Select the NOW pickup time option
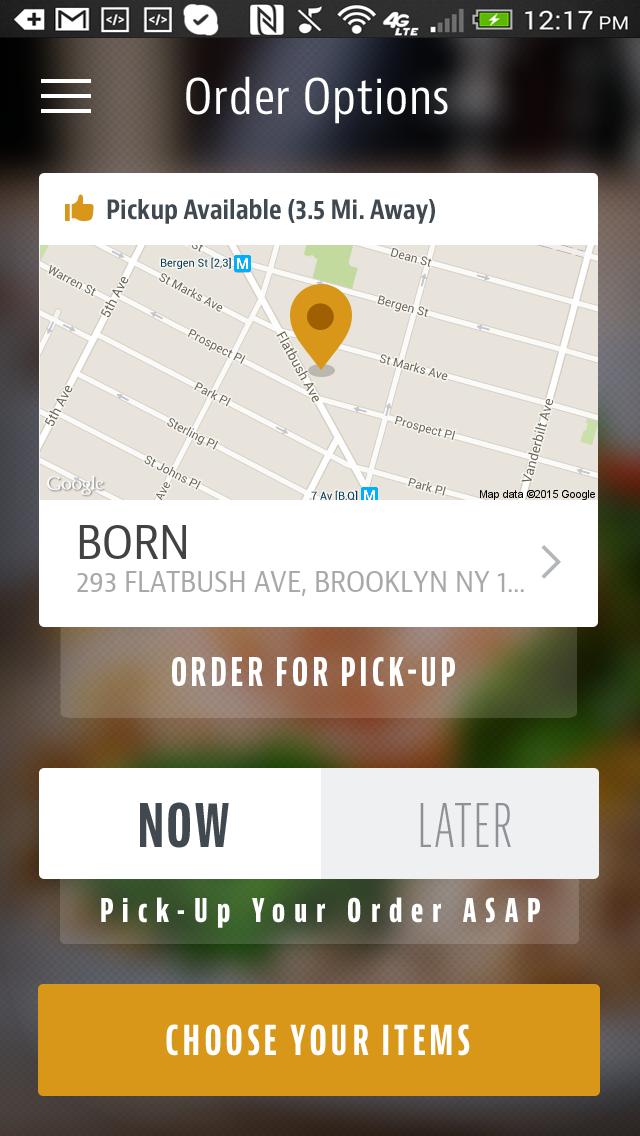 point(181,824)
